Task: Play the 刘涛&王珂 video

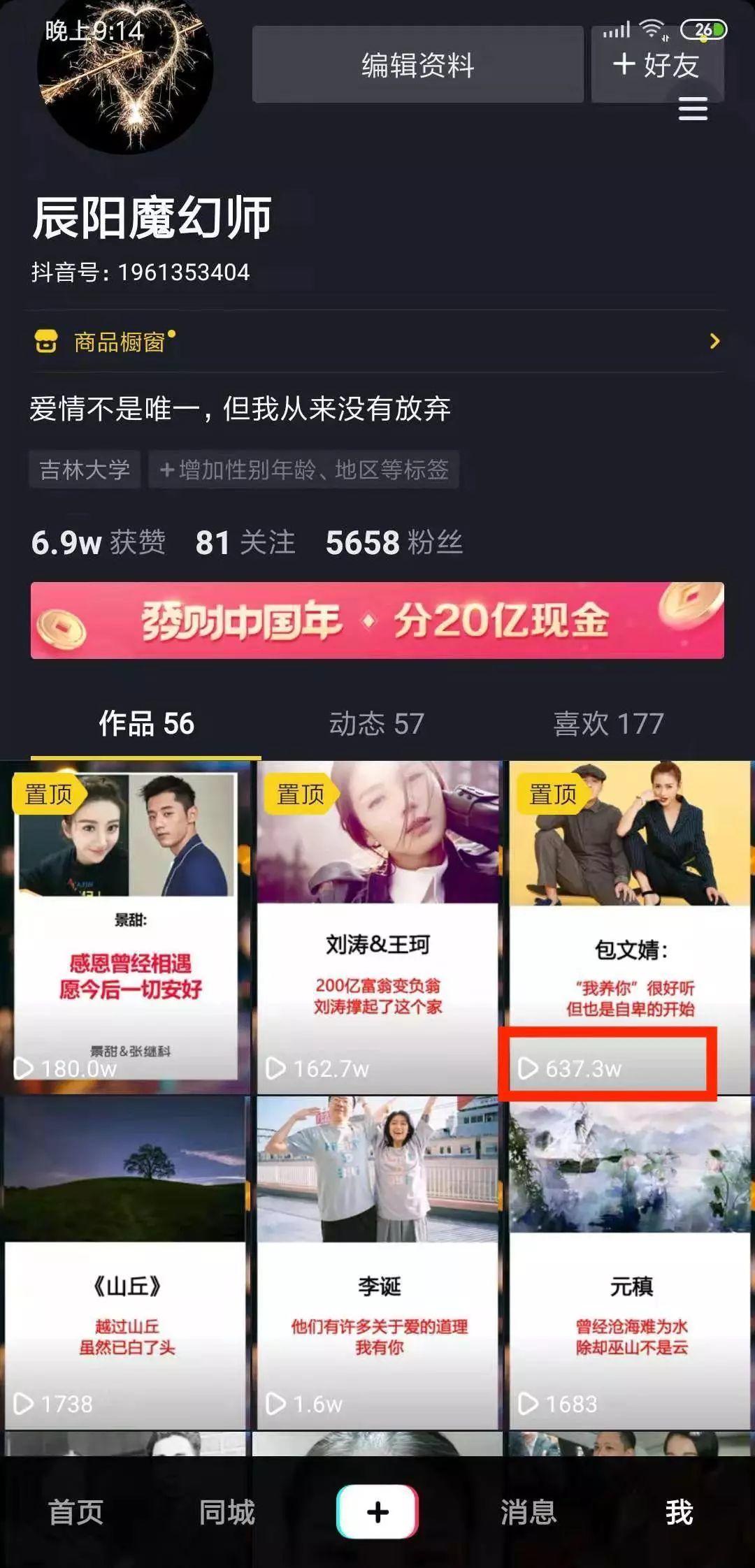Action: 377,927
